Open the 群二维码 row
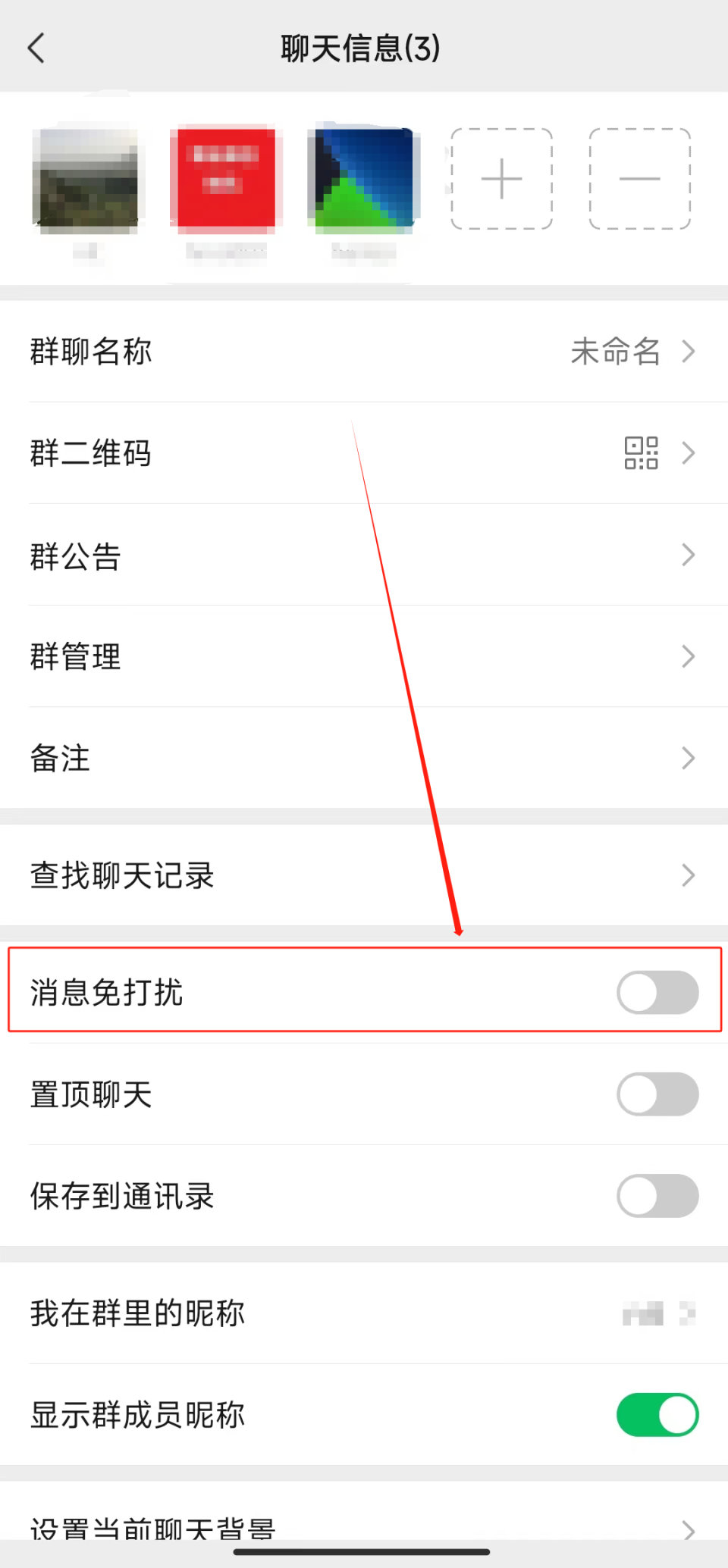The image size is (728, 1568). tap(364, 453)
